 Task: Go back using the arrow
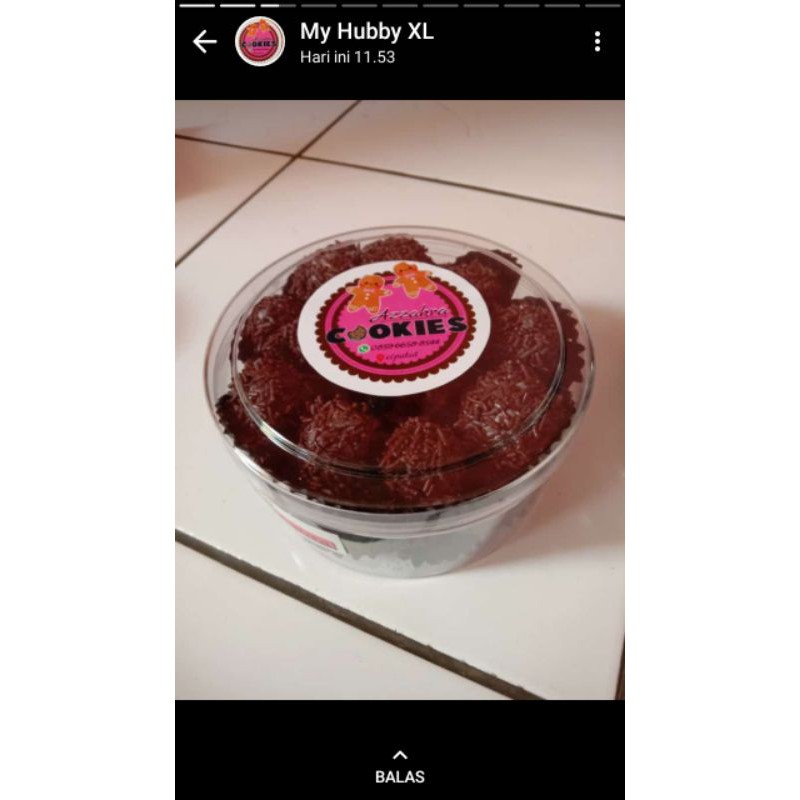205,42
